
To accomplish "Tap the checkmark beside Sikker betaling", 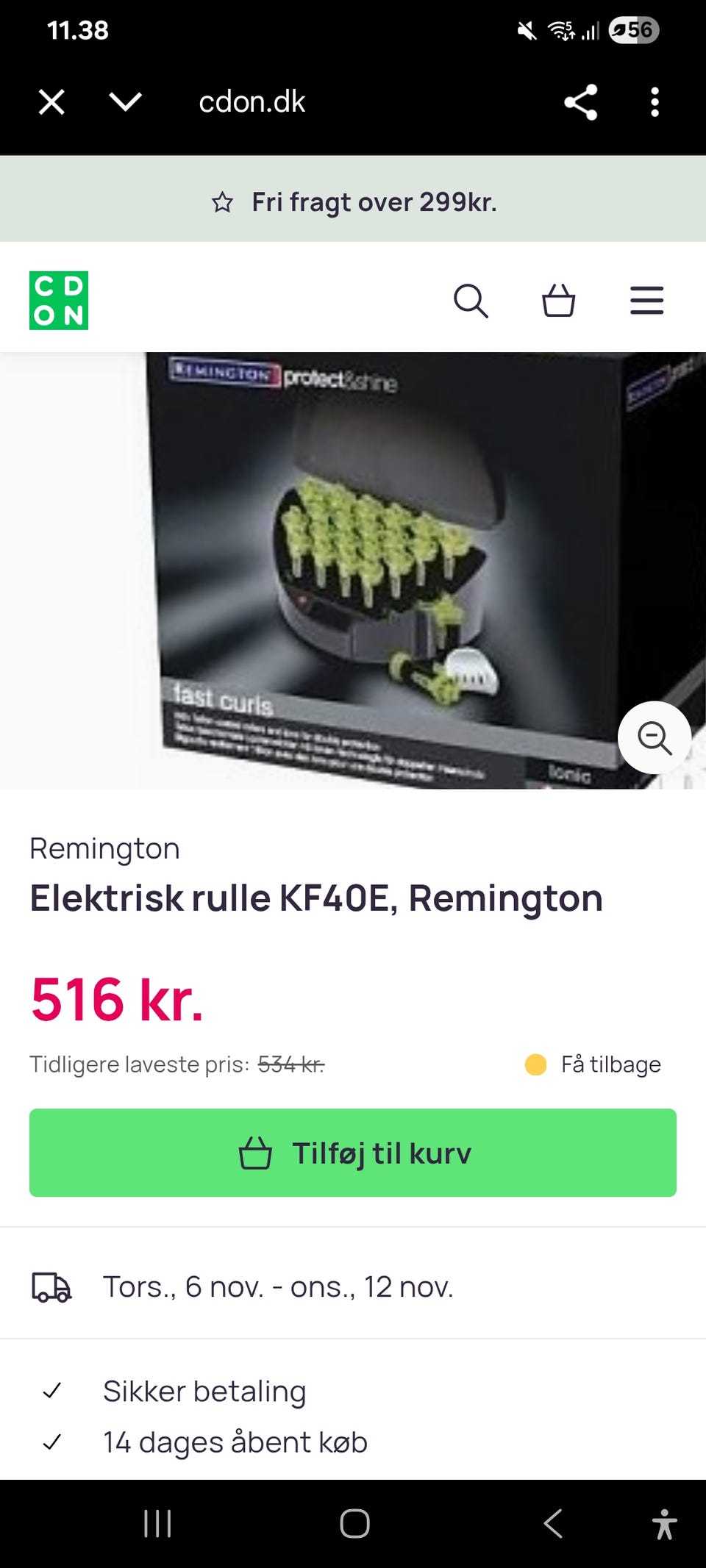I will [53, 1390].
